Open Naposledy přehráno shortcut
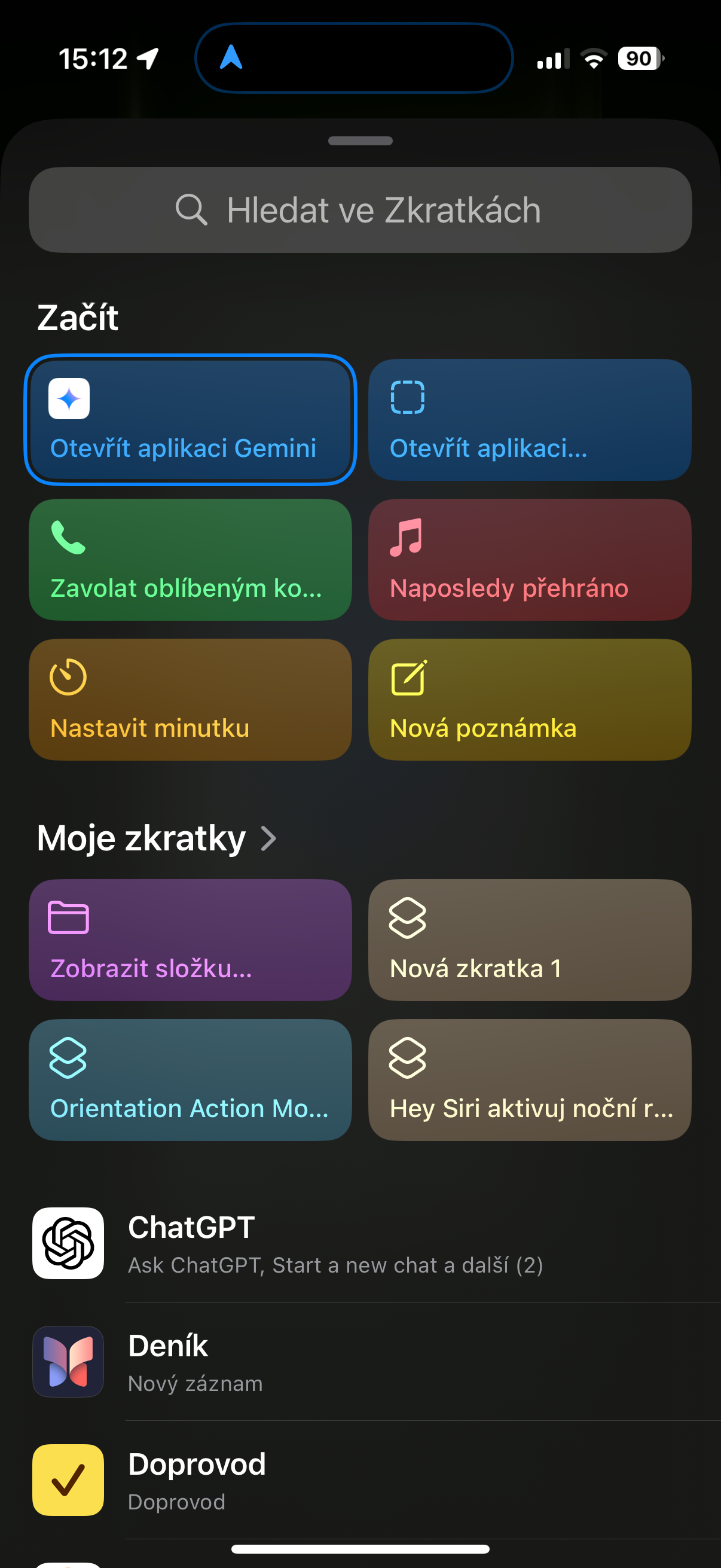721x1568 pixels. click(x=529, y=560)
